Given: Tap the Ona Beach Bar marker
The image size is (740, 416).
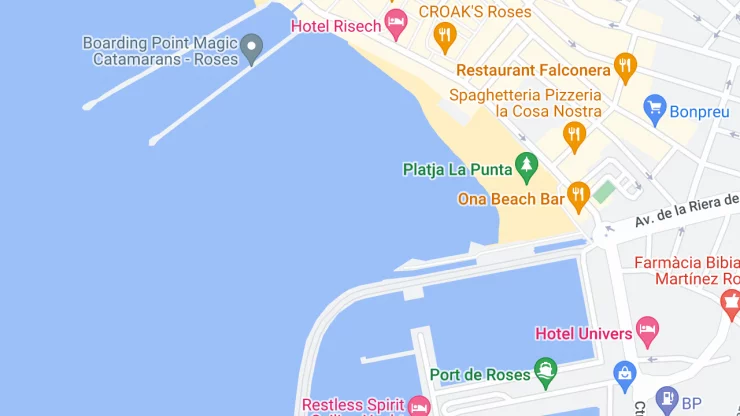Looking at the screenshot, I should pos(578,196).
